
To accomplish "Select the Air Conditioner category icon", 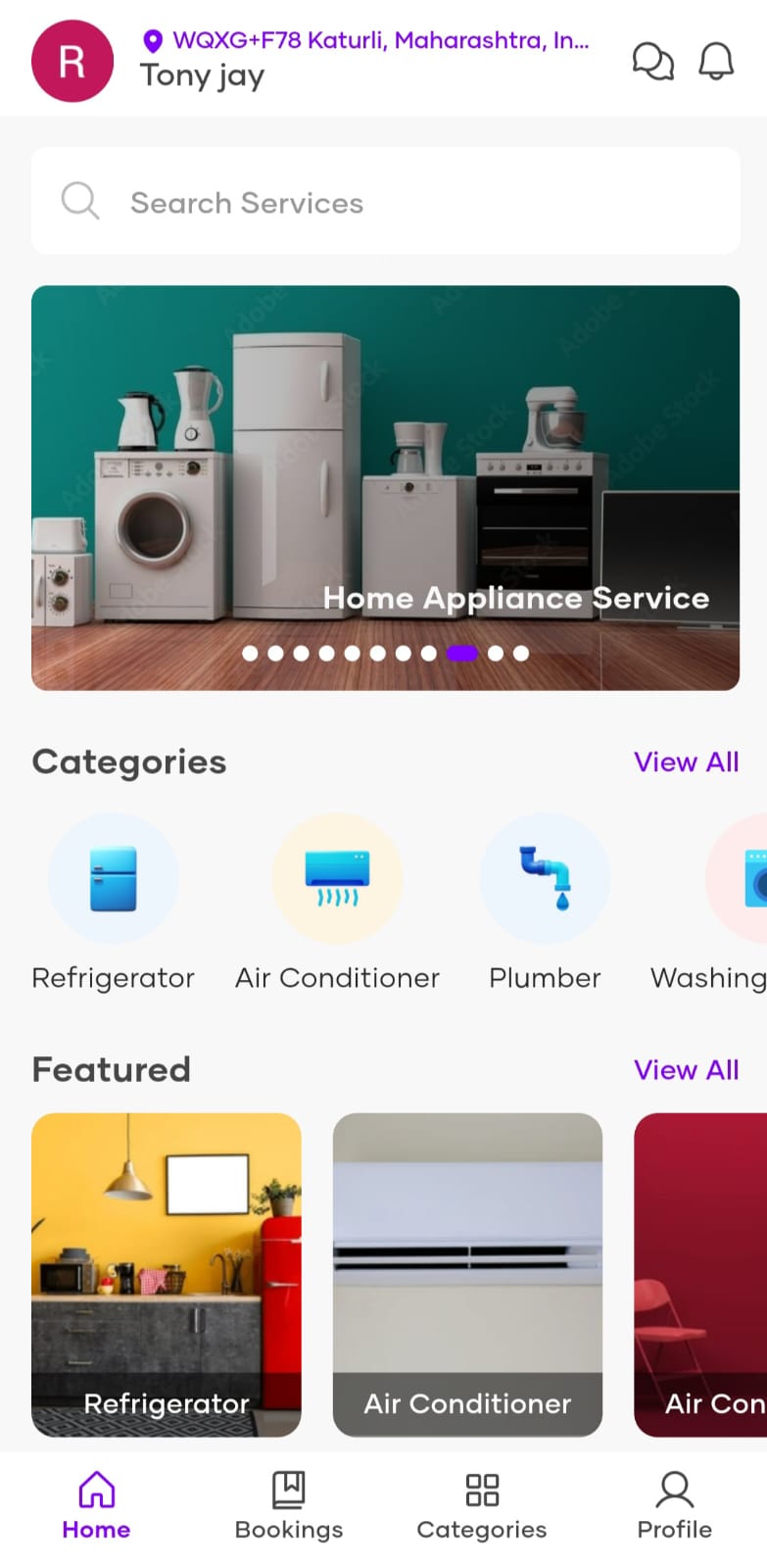I will coord(337,879).
